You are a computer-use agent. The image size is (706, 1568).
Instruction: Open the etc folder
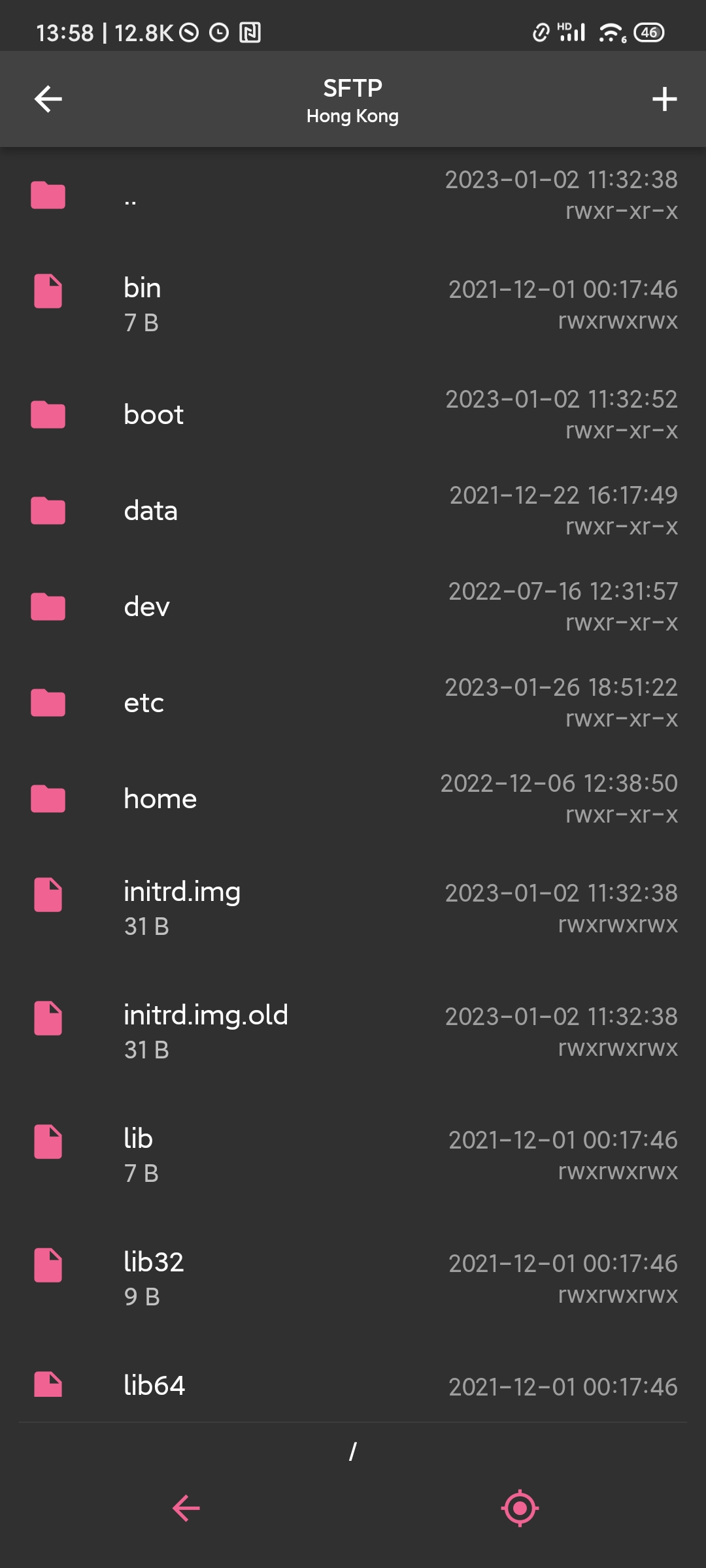point(144,703)
